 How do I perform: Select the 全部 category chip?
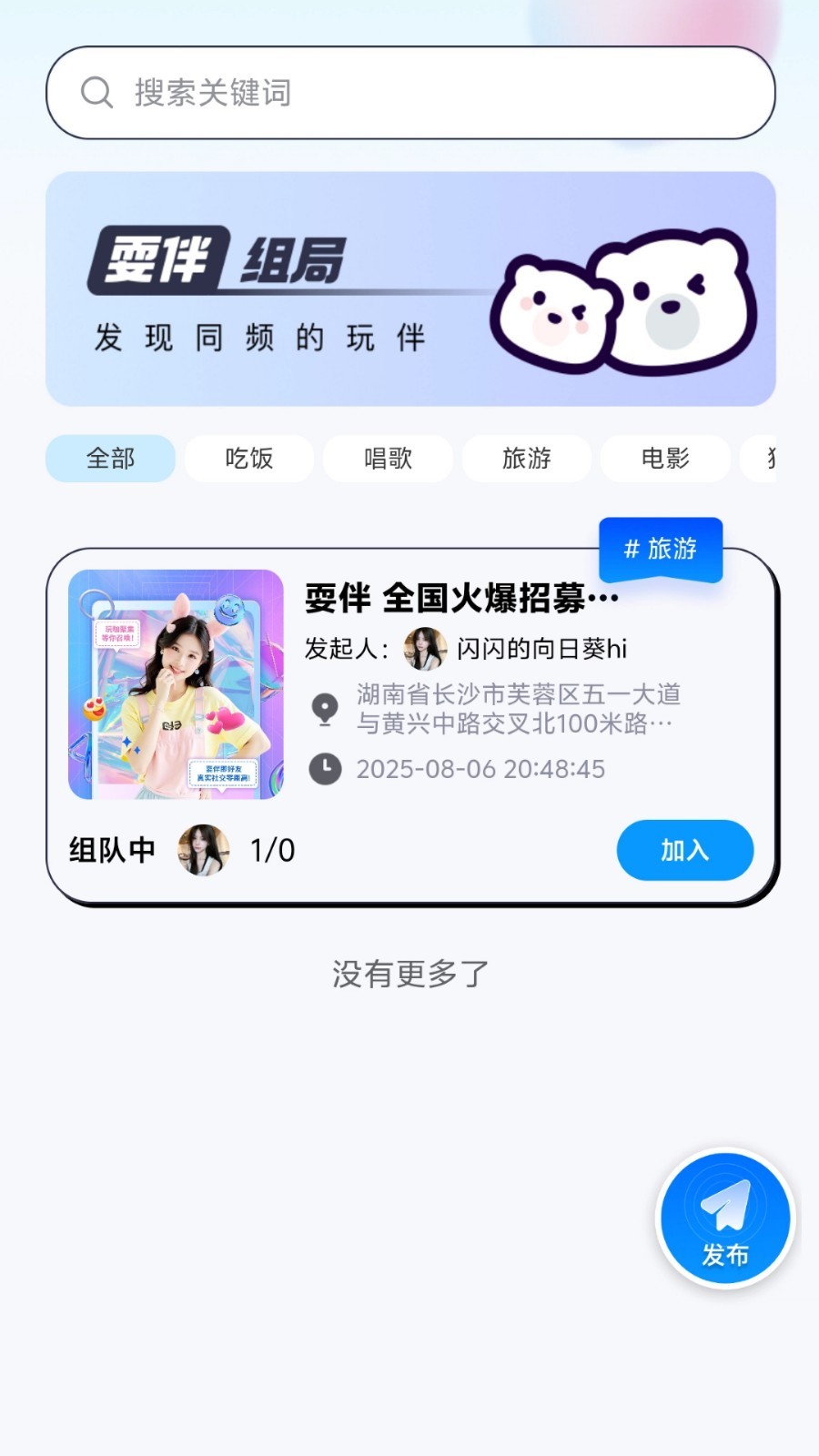coord(110,458)
